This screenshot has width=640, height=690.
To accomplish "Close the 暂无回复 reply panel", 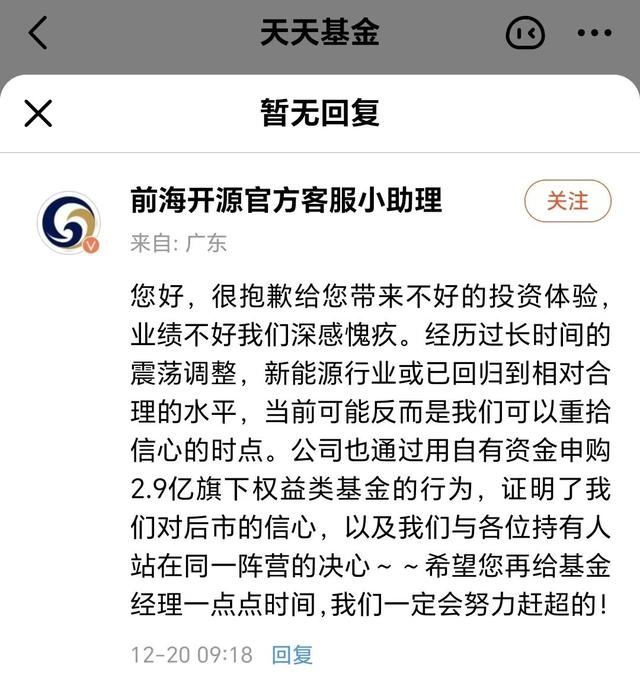I will point(38,113).
